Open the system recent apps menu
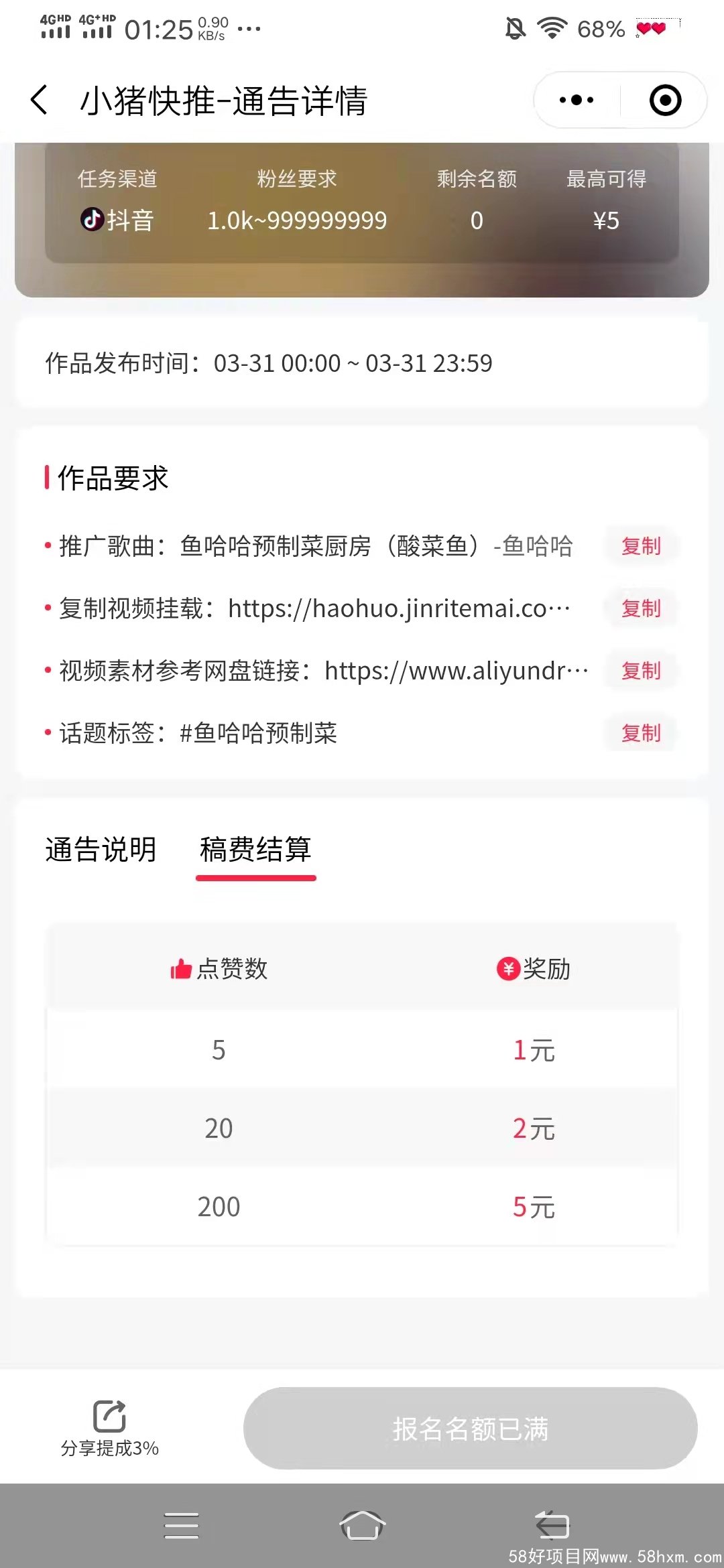This screenshot has width=724, height=1568. tap(181, 1526)
